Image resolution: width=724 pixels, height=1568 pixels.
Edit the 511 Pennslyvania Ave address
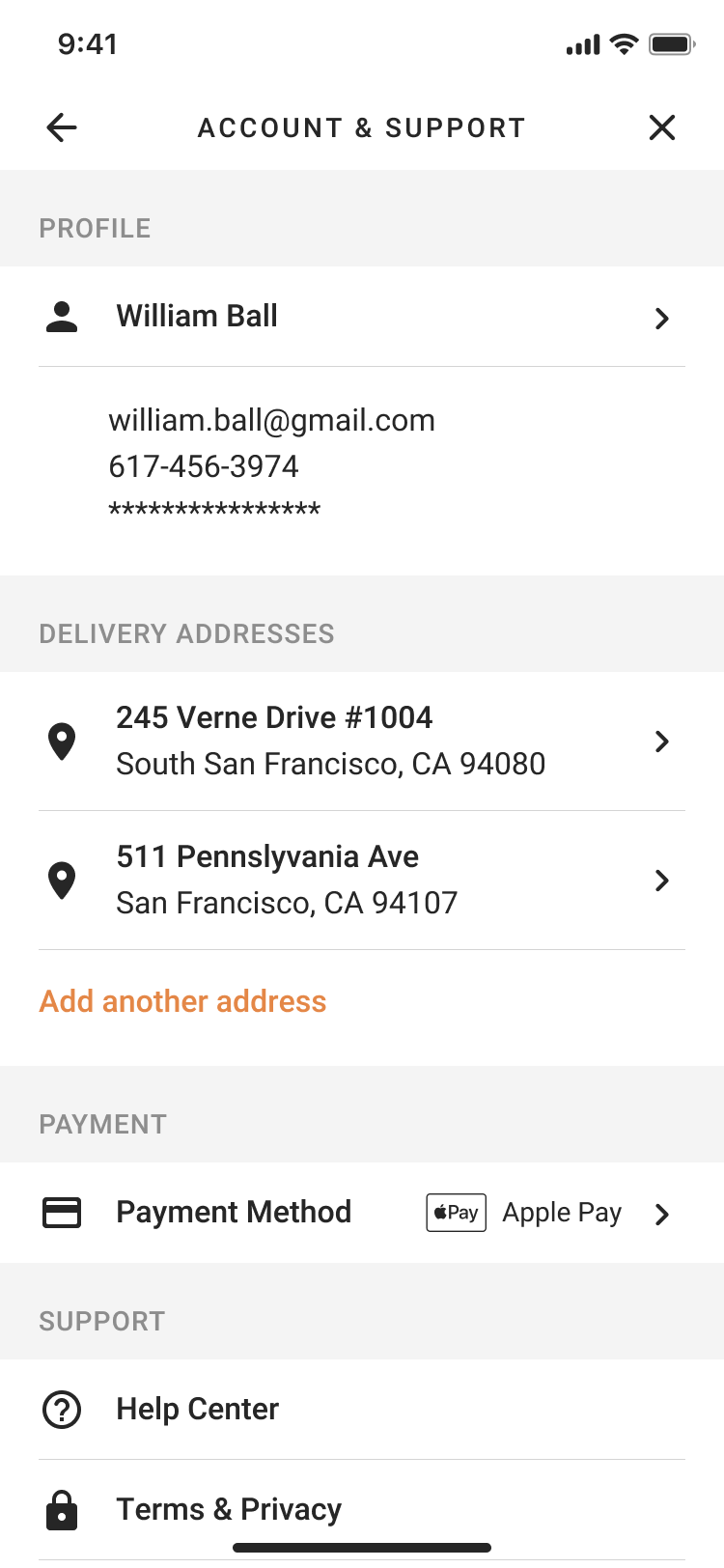[x=361, y=881]
